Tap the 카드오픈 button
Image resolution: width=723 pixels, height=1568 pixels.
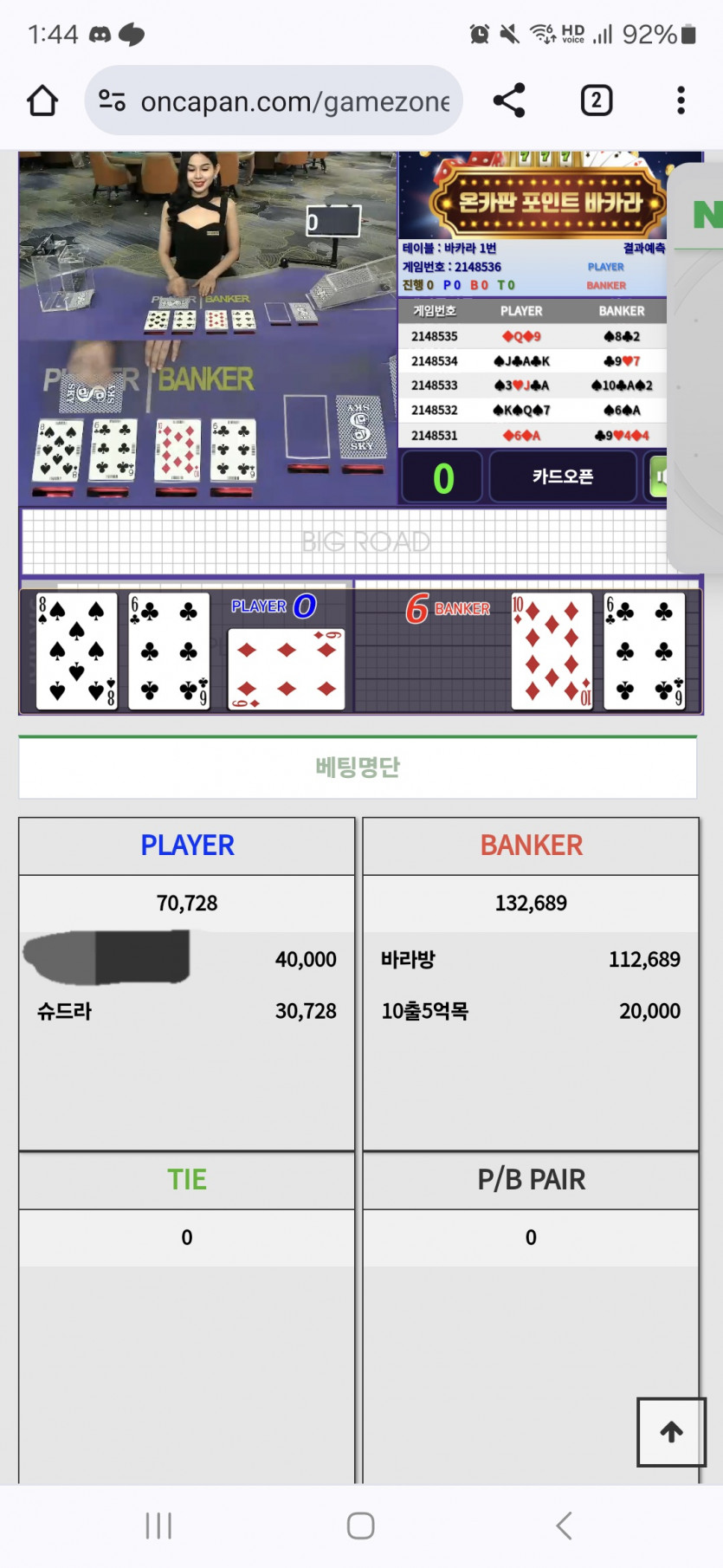tap(563, 477)
